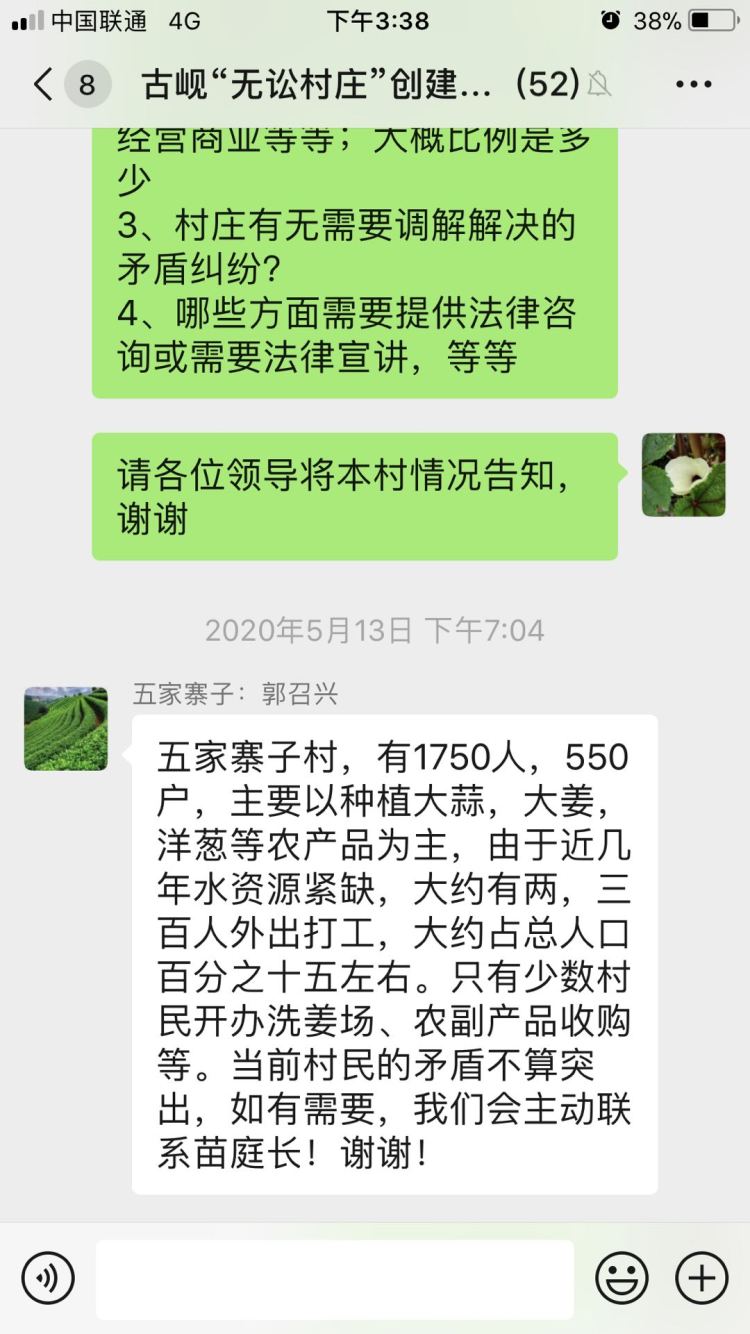Open the group chat's three-dot menu
This screenshot has width=750, height=1334.
pyautogui.click(x=693, y=84)
